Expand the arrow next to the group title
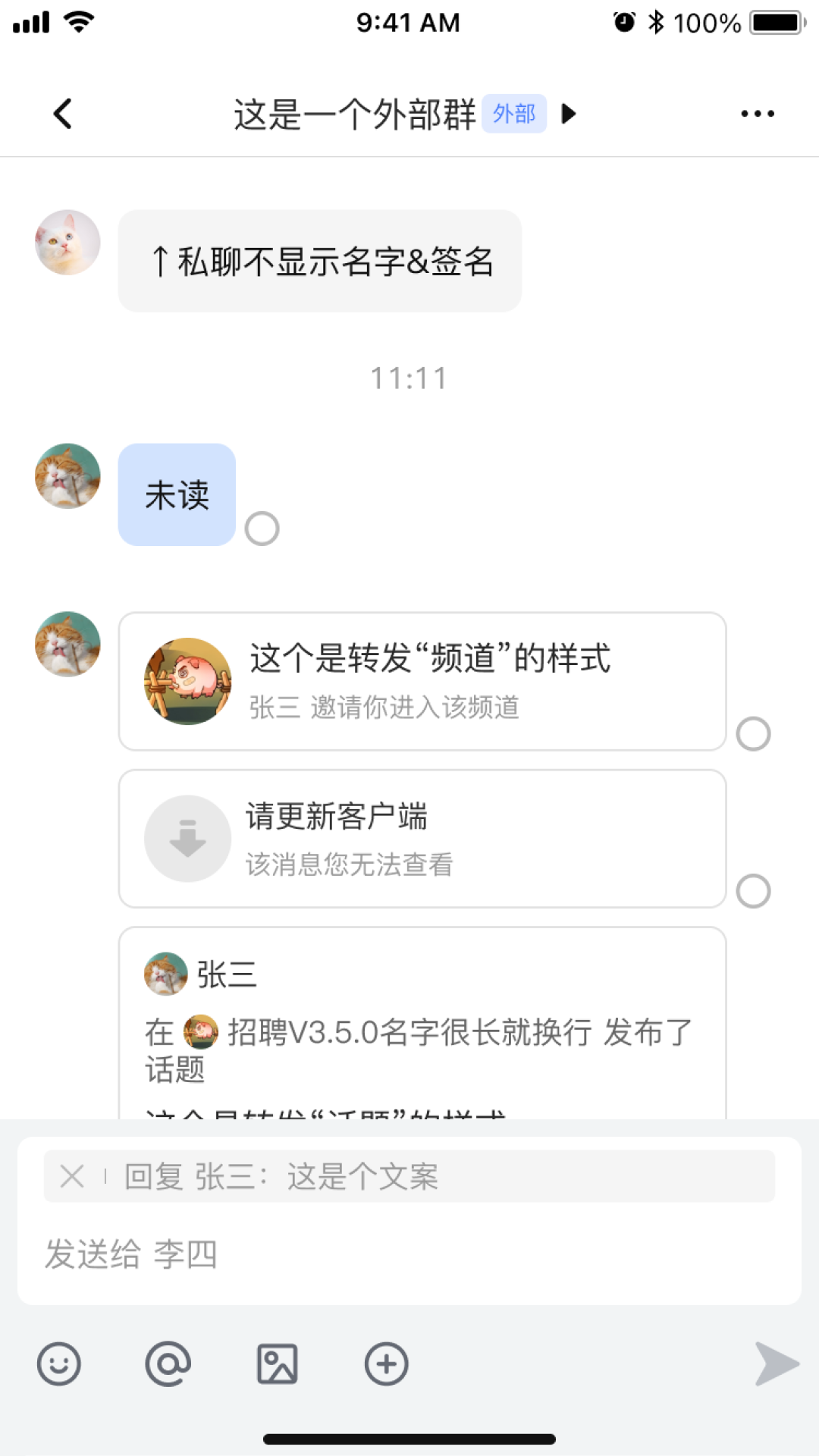Screen dimensions: 819x1456 (x=568, y=114)
